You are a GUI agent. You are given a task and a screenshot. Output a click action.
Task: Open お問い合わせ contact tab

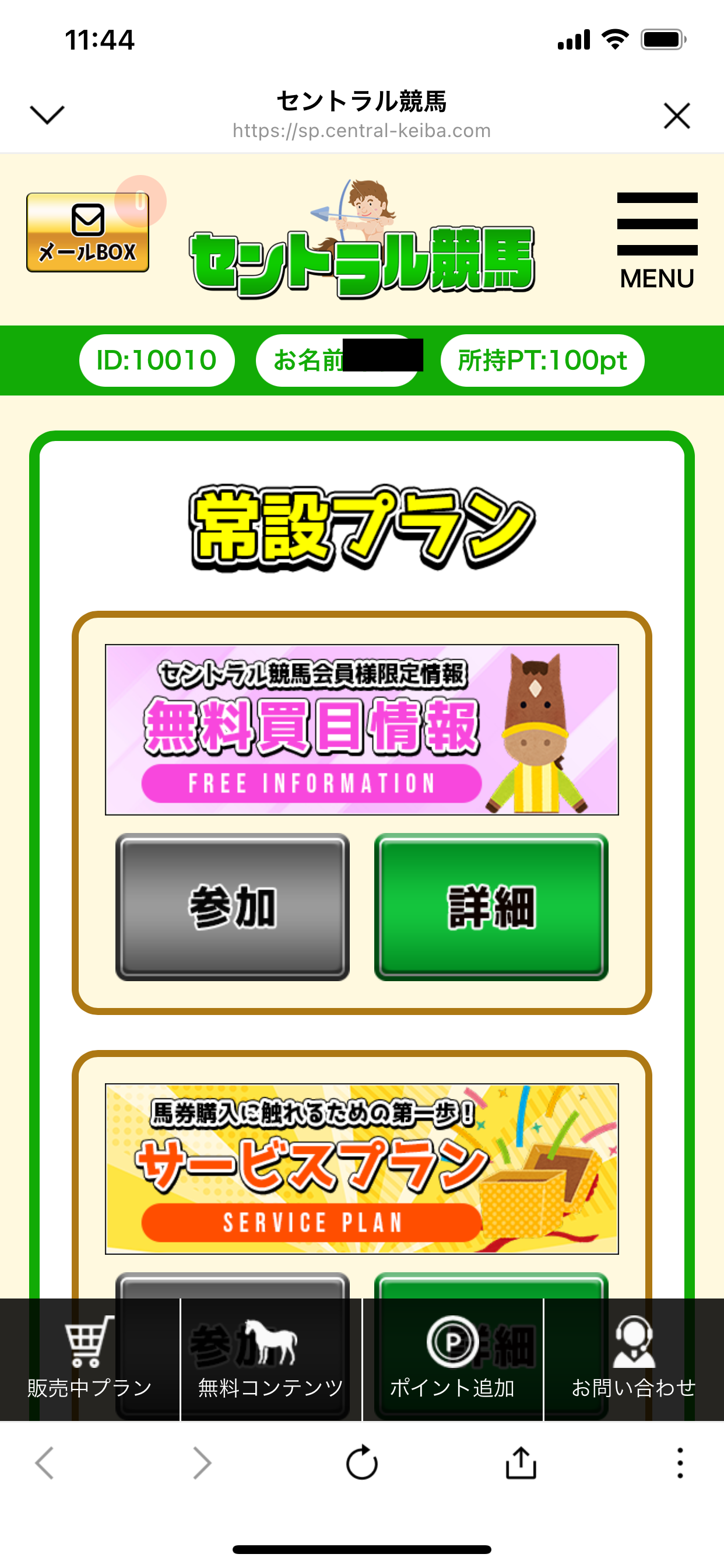pyautogui.click(x=634, y=1359)
